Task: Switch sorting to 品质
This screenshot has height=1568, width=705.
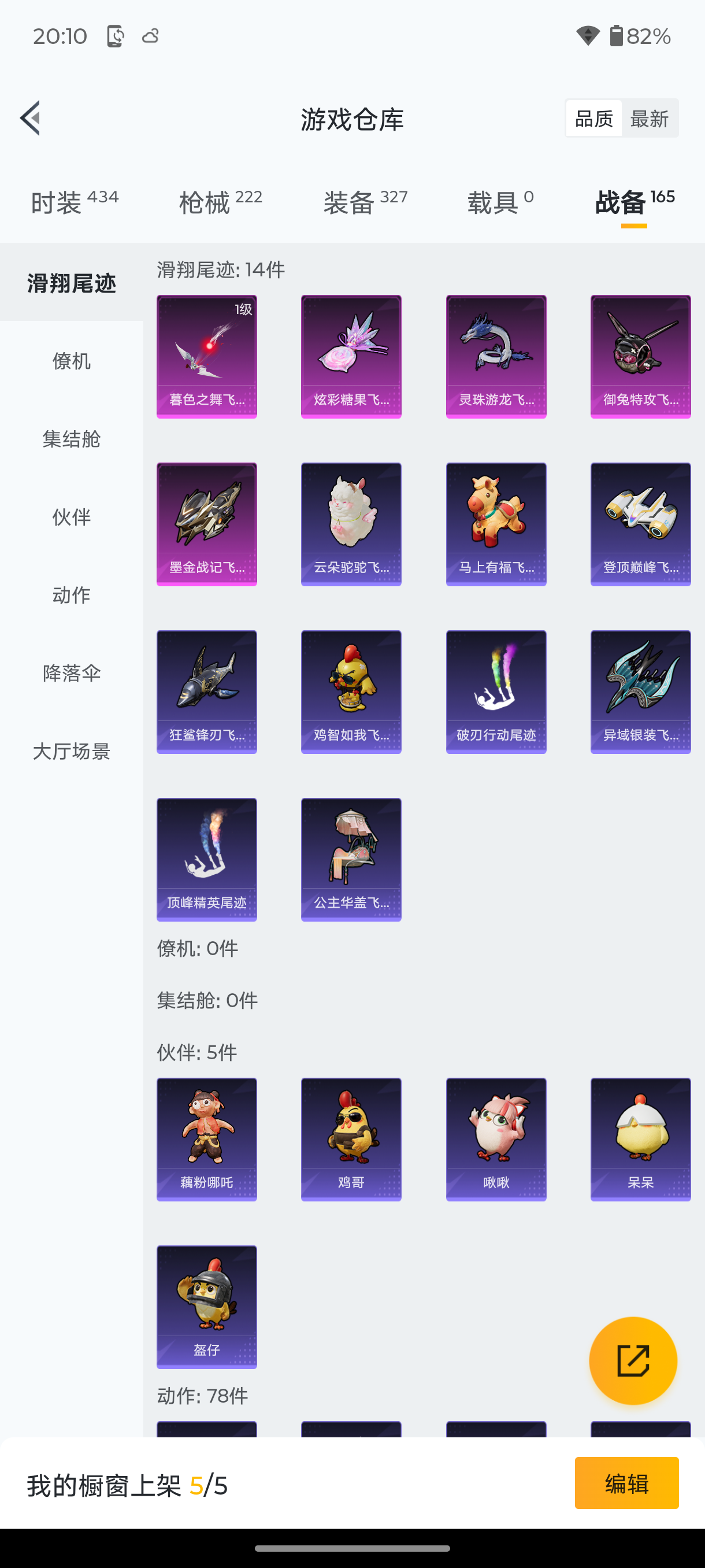Action: (592, 118)
